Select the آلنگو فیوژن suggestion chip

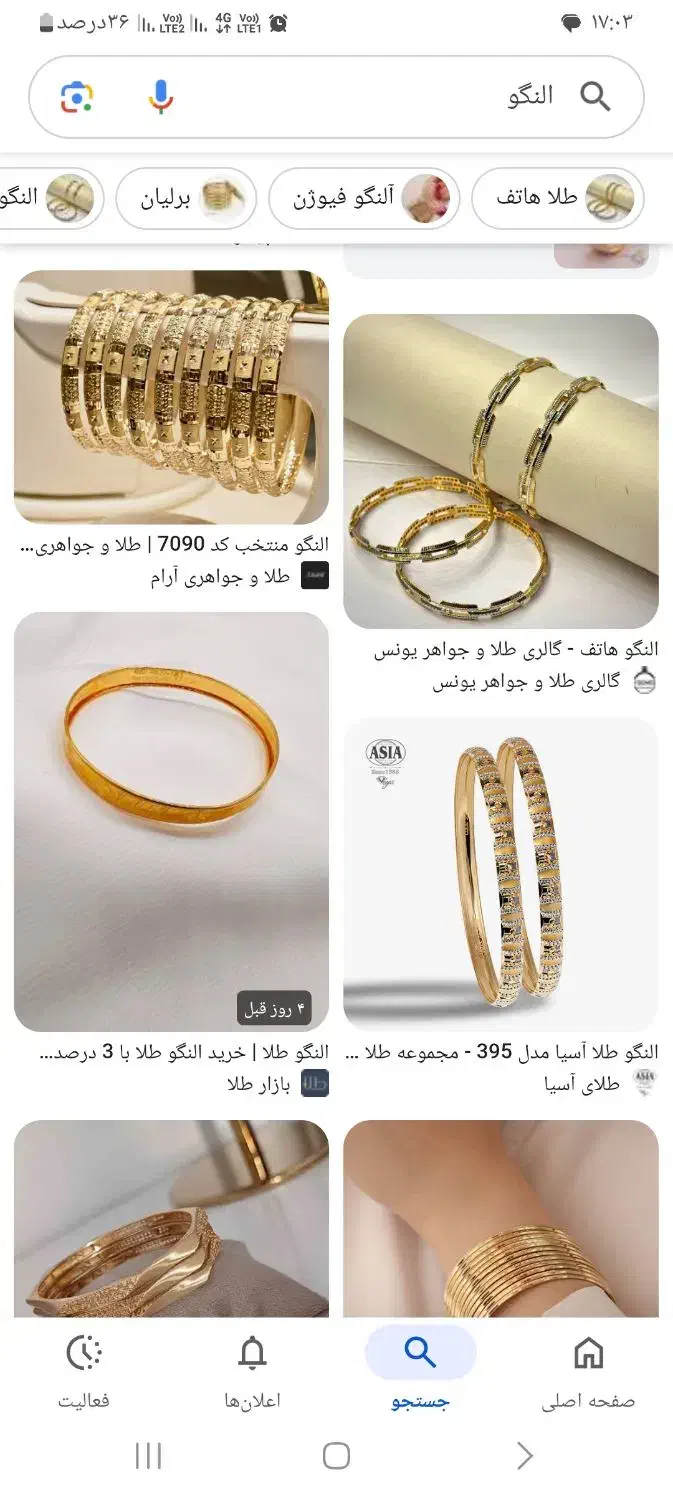coord(364,198)
